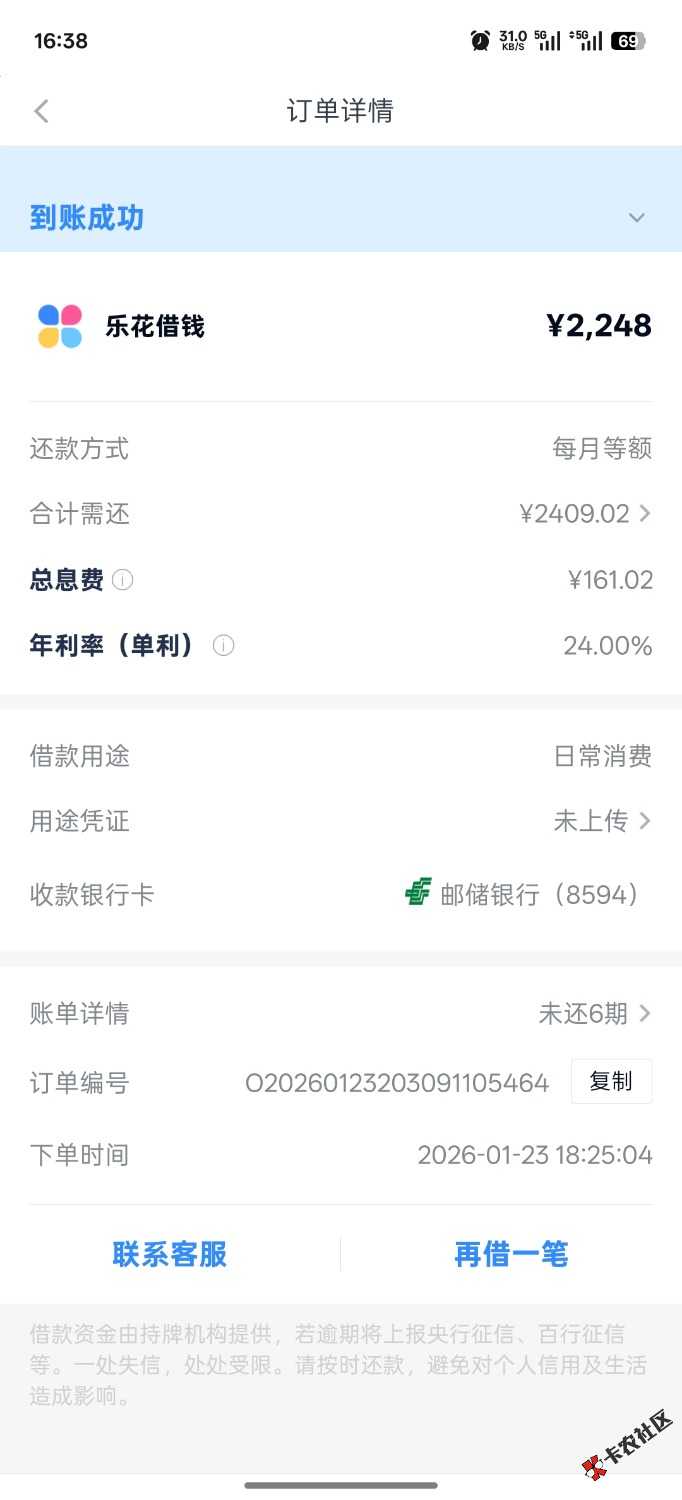View 账单详情 with 未还6期
This screenshot has height=1500, width=682.
tap(595, 1014)
